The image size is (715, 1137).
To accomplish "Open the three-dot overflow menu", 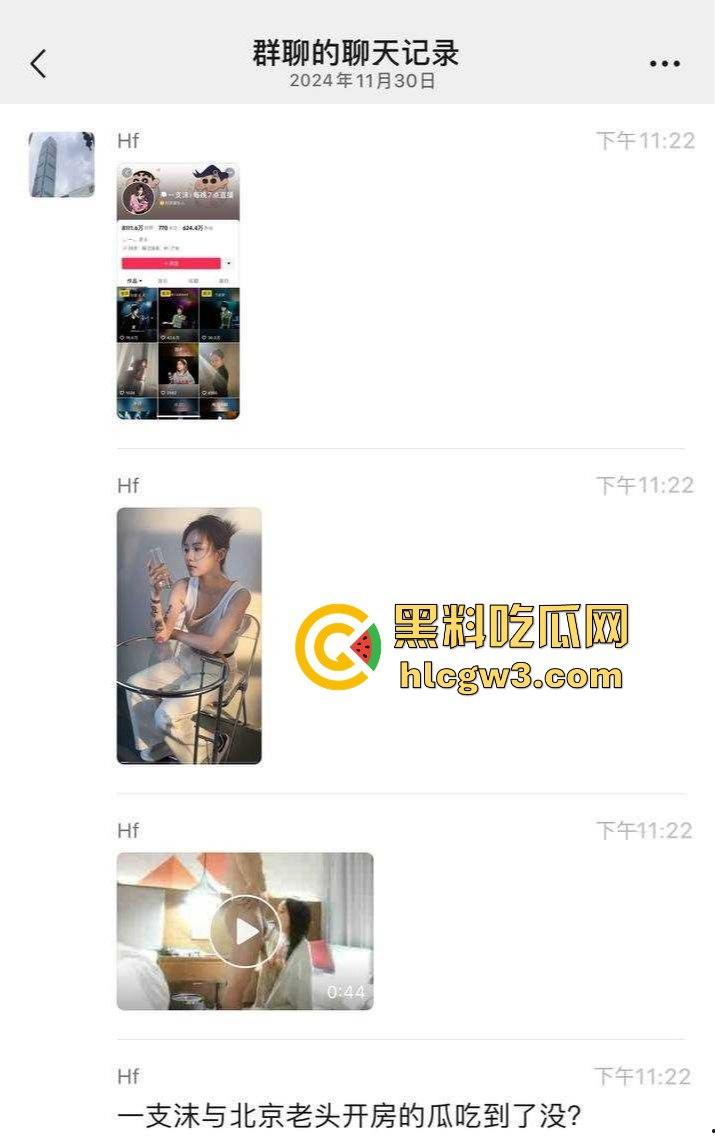I will tap(664, 64).
